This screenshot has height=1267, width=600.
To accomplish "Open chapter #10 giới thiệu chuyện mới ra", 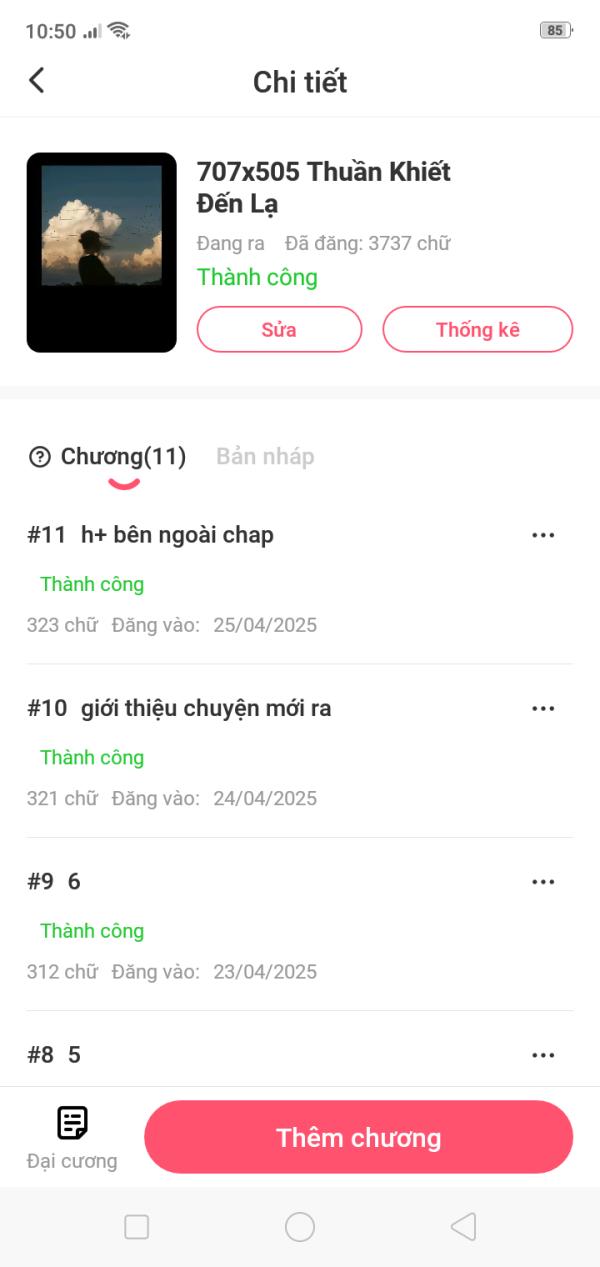I will 205,708.
